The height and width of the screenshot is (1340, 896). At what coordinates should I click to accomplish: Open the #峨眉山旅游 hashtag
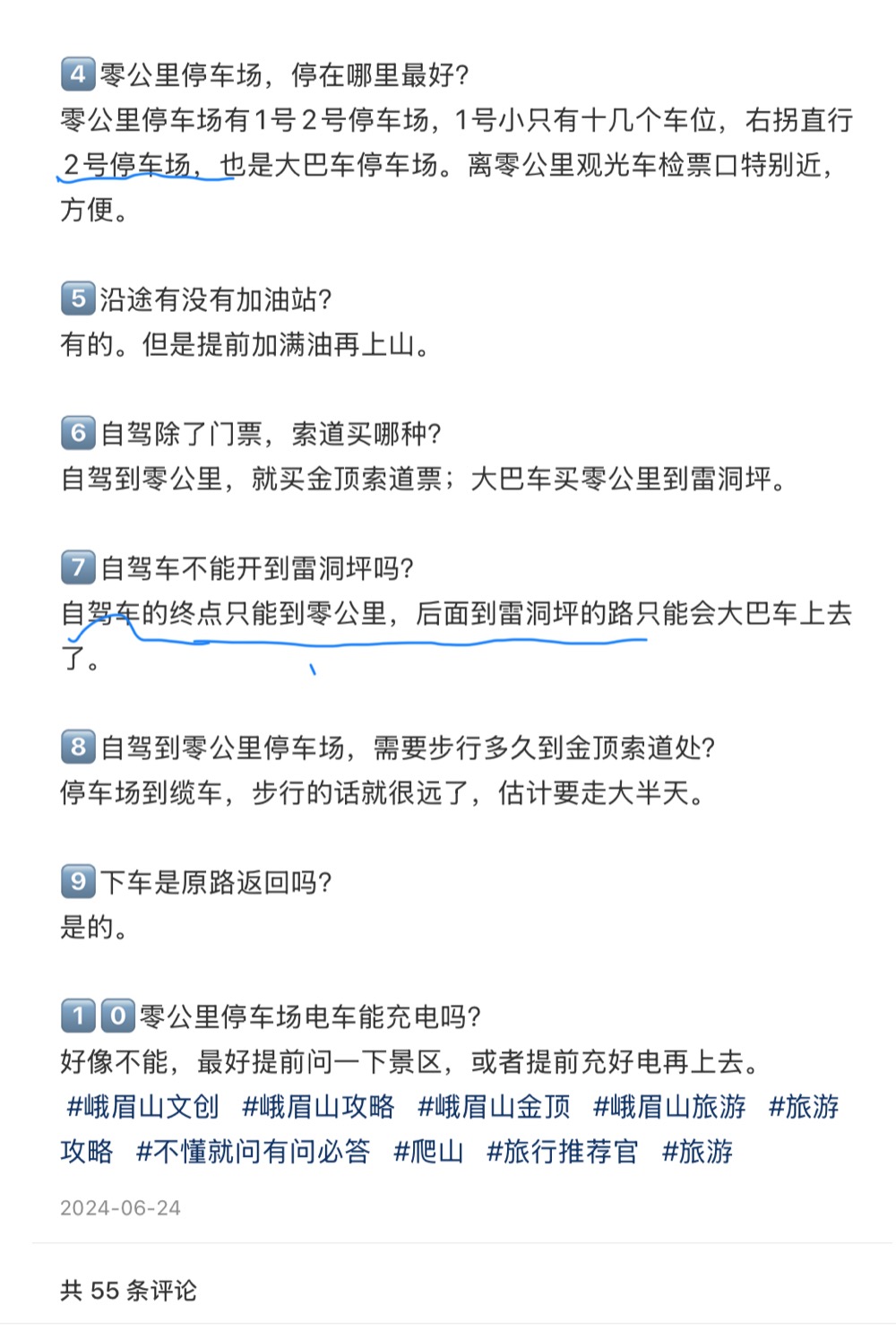pos(669,1106)
